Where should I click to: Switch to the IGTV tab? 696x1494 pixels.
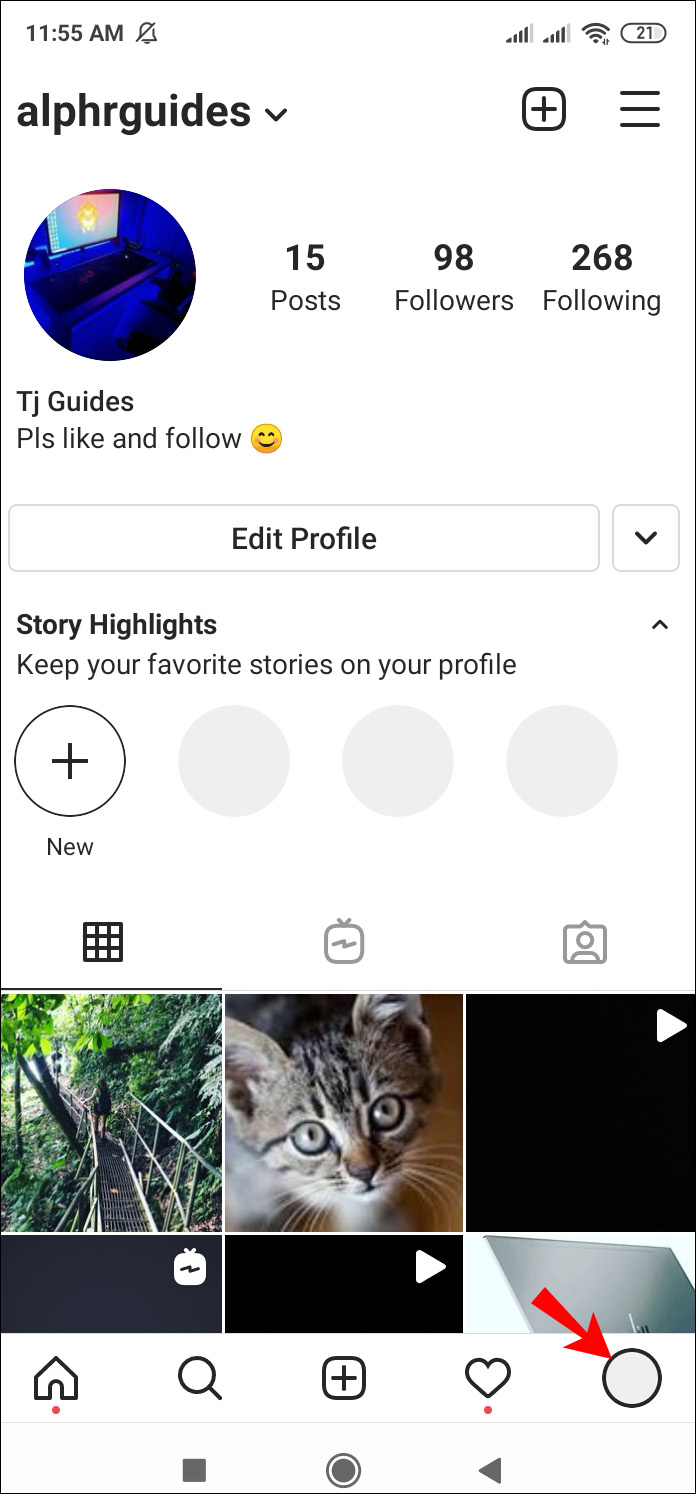(344, 942)
